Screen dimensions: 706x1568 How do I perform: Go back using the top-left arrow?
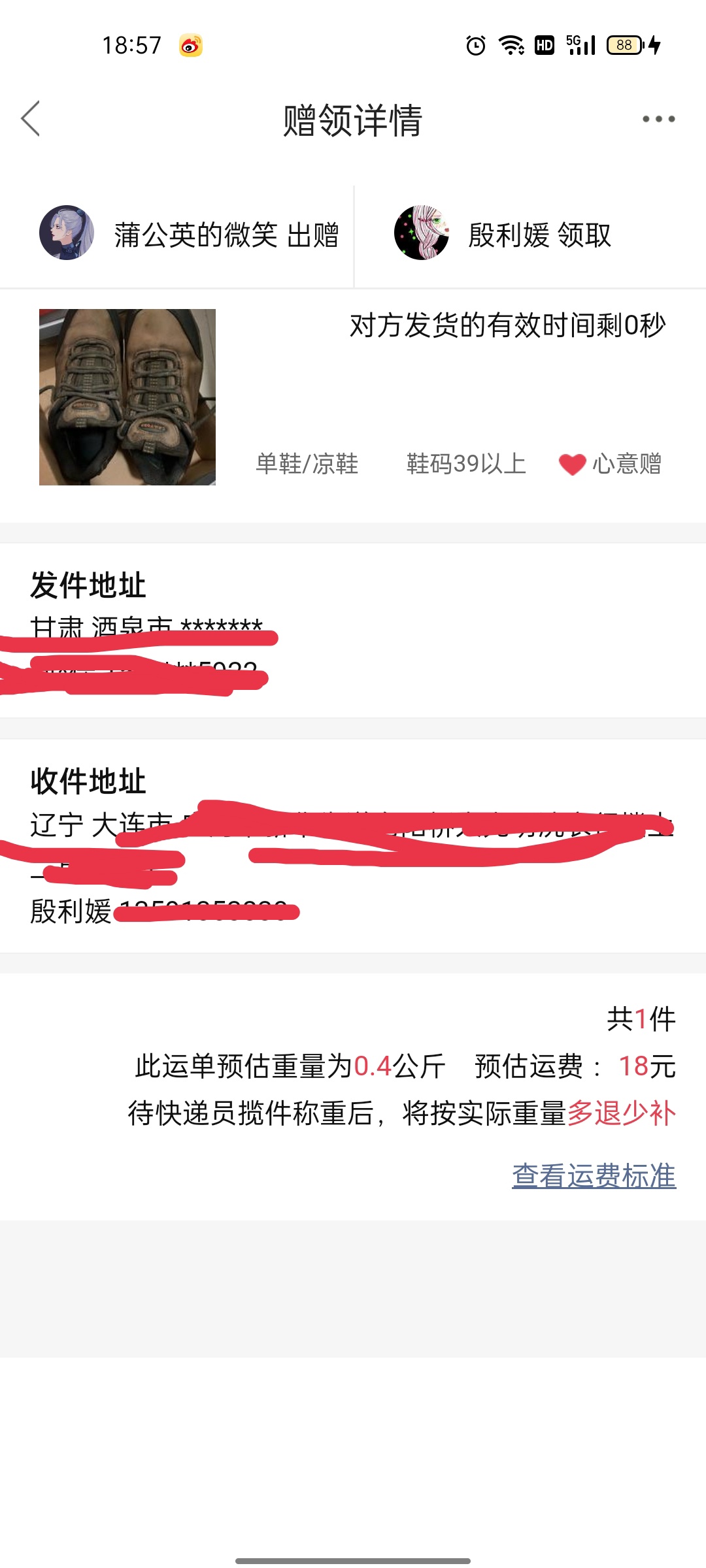pyautogui.click(x=31, y=119)
